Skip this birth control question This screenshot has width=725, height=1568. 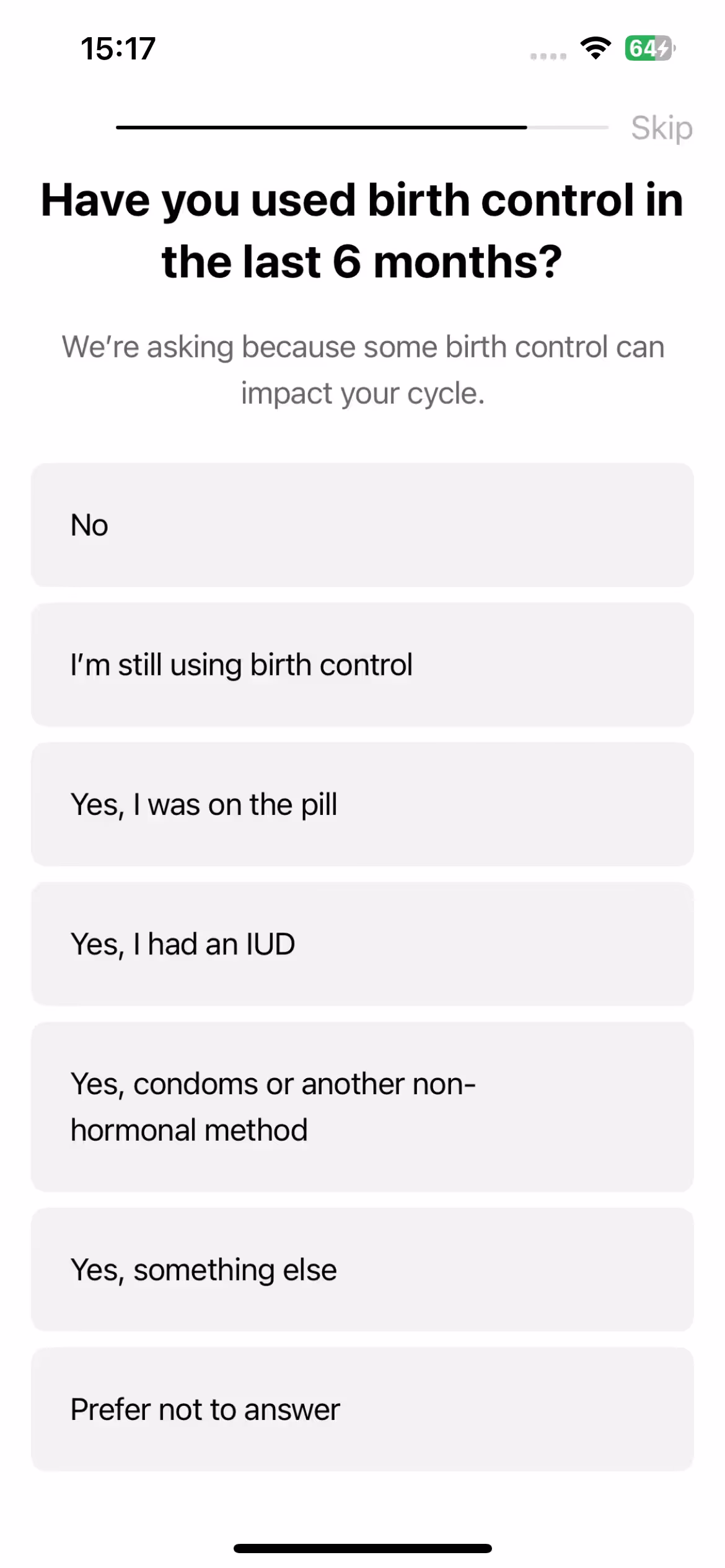661,128
